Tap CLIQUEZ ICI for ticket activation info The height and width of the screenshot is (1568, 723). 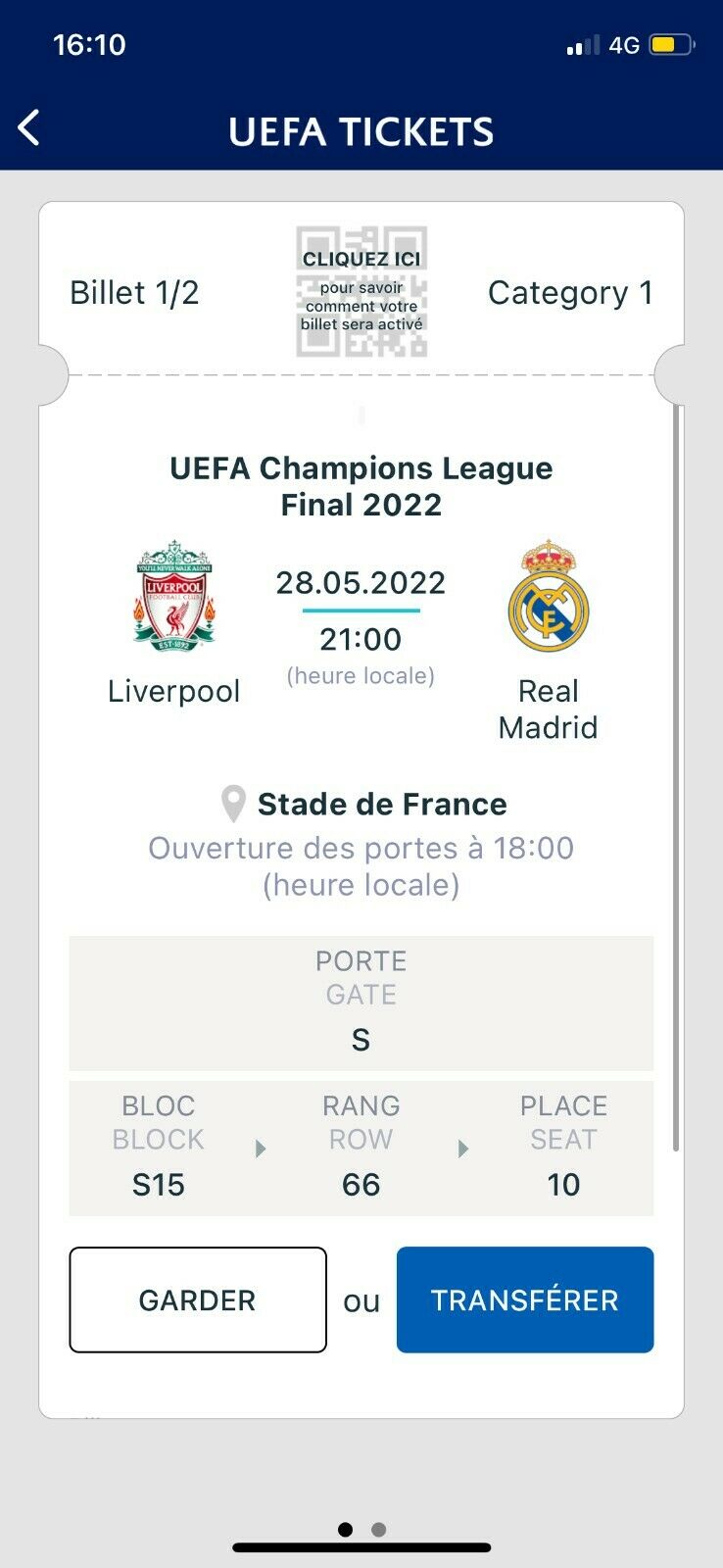point(361,291)
